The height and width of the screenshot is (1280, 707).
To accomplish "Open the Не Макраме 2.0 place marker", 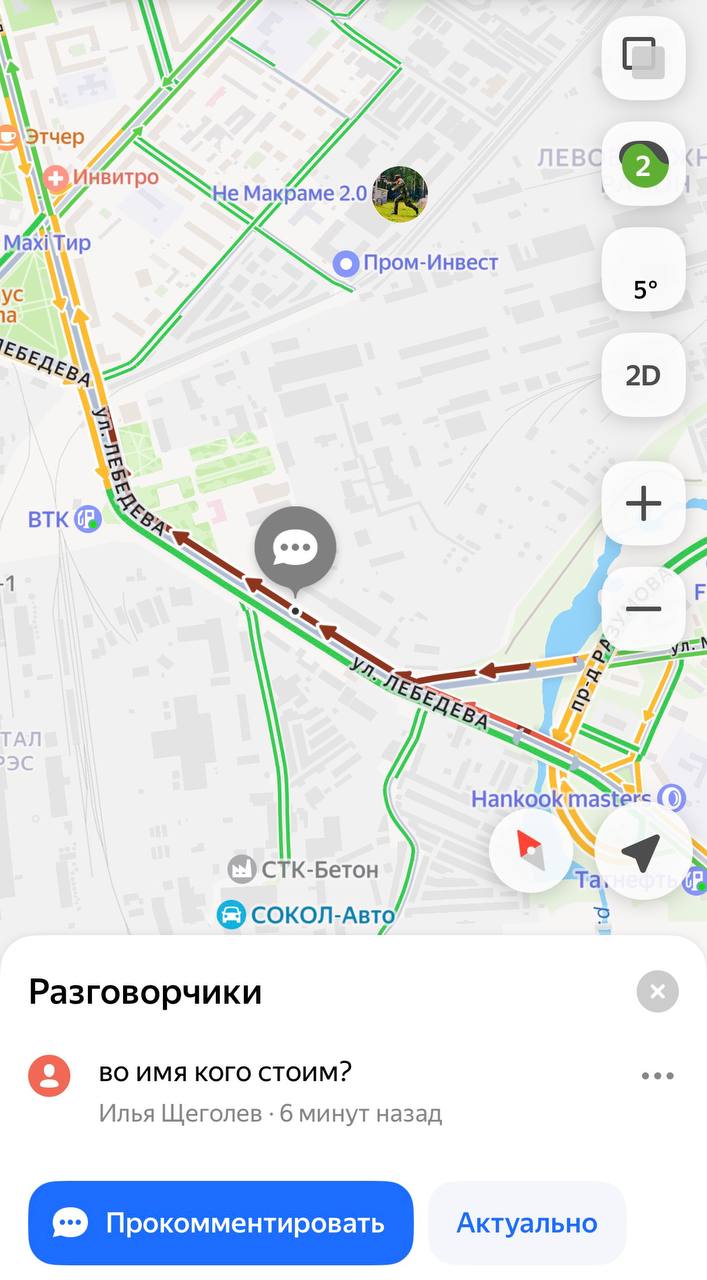I will tap(400, 194).
